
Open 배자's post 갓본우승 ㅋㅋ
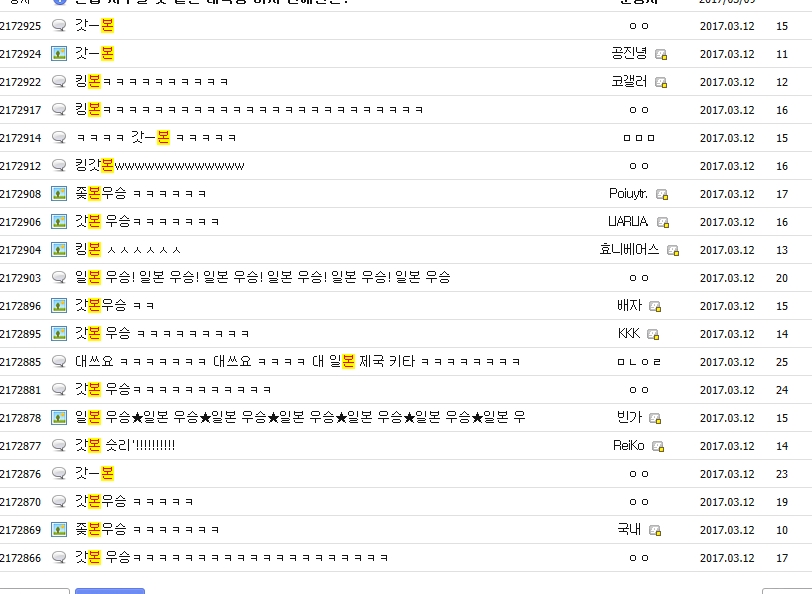(114, 305)
